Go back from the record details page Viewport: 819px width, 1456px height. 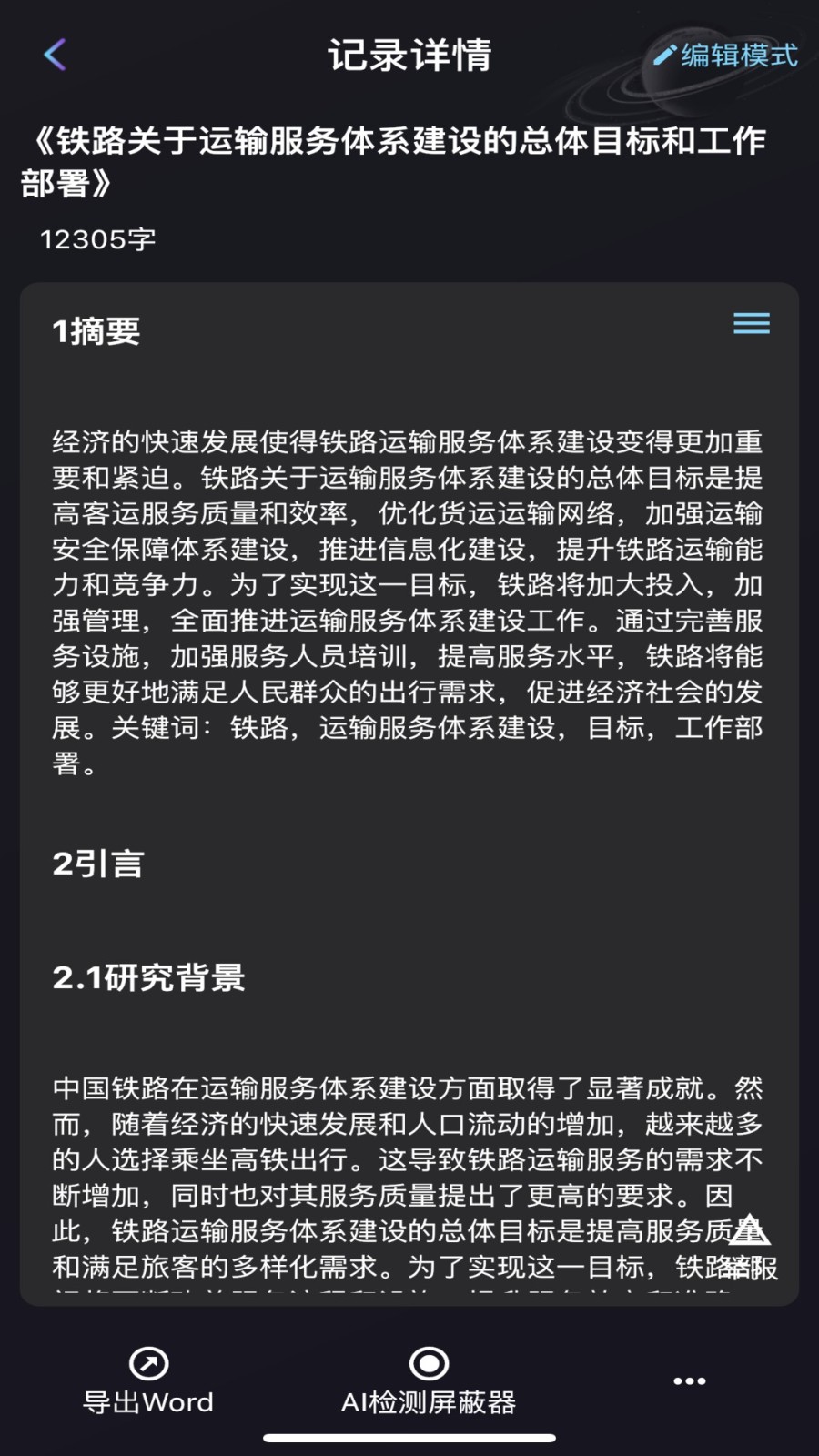(55, 55)
